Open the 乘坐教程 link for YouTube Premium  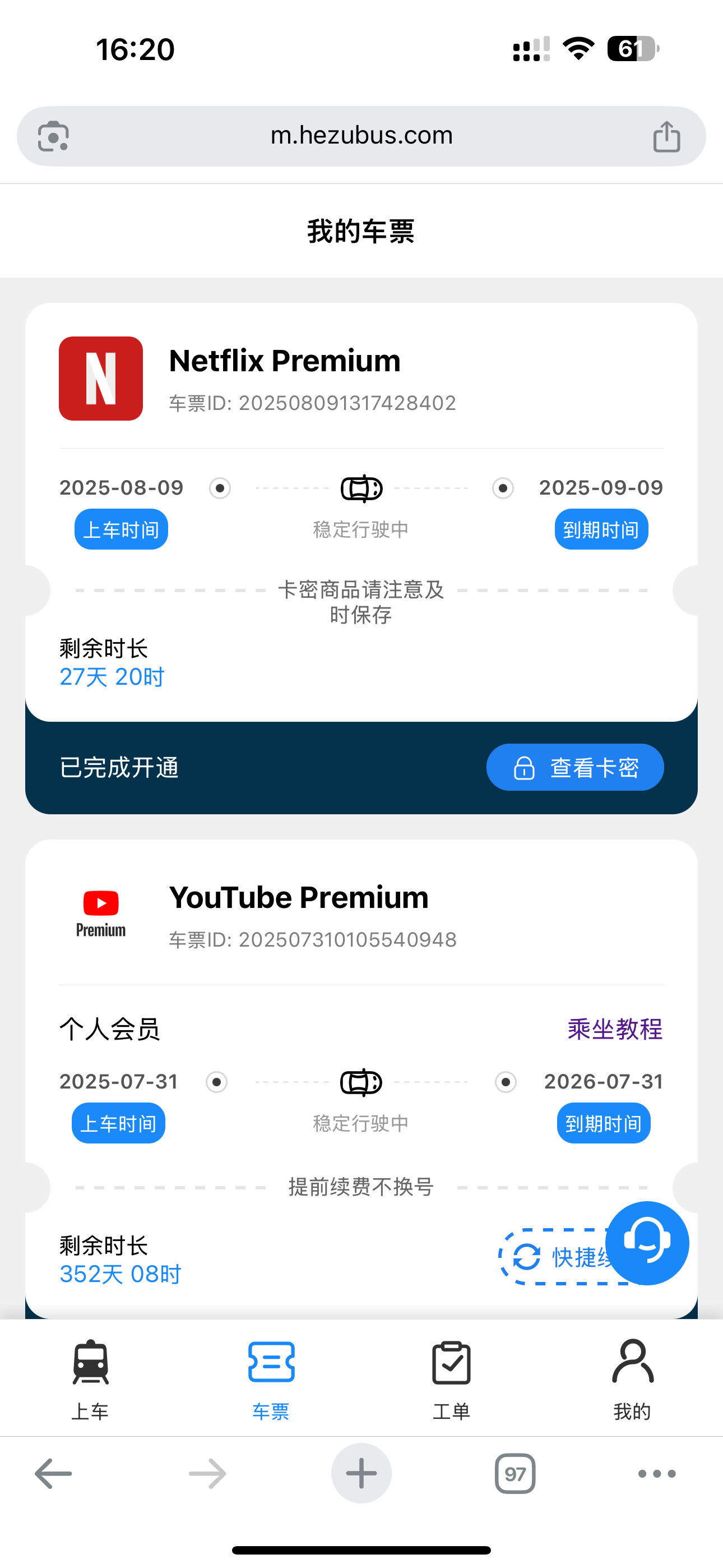[615, 1029]
